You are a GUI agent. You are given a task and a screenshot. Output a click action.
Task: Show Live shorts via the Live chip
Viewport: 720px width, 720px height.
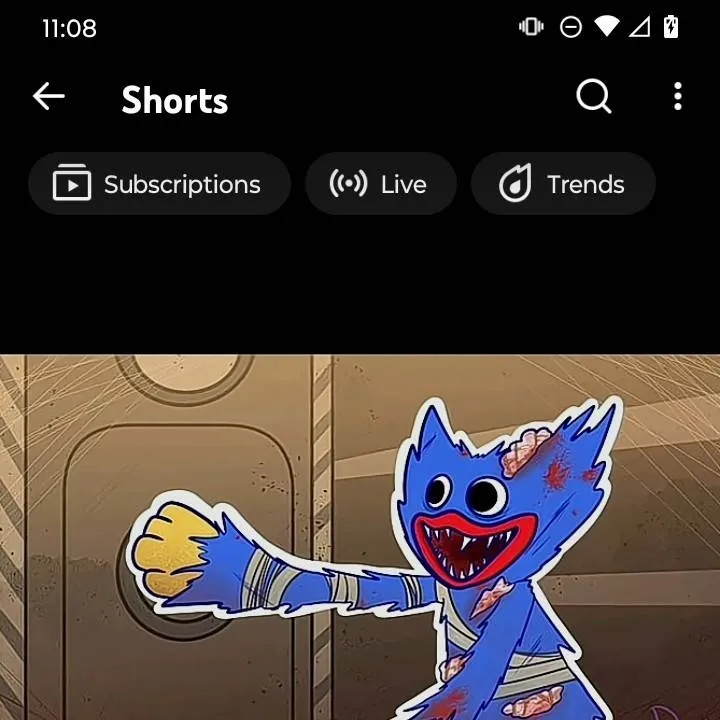coord(380,184)
